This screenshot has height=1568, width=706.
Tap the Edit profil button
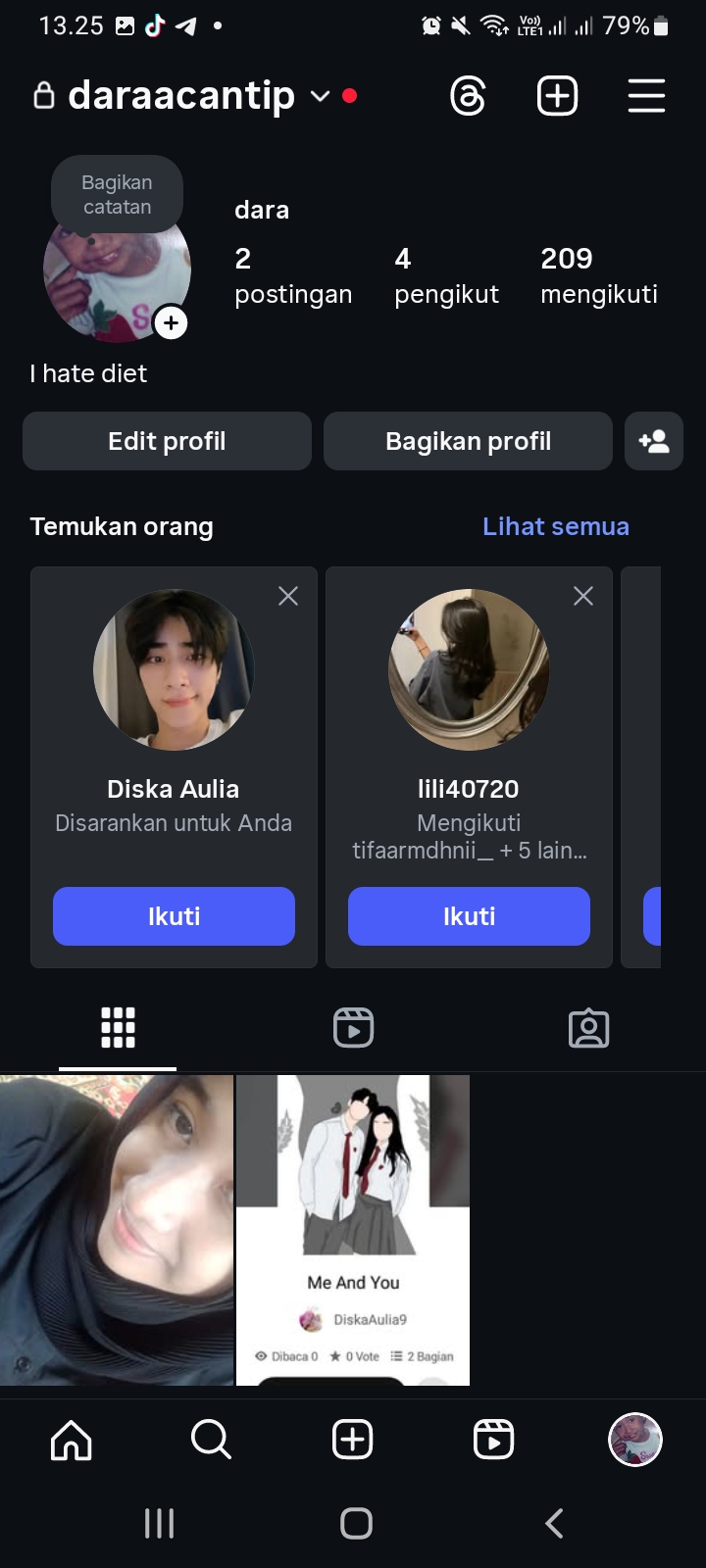click(167, 441)
